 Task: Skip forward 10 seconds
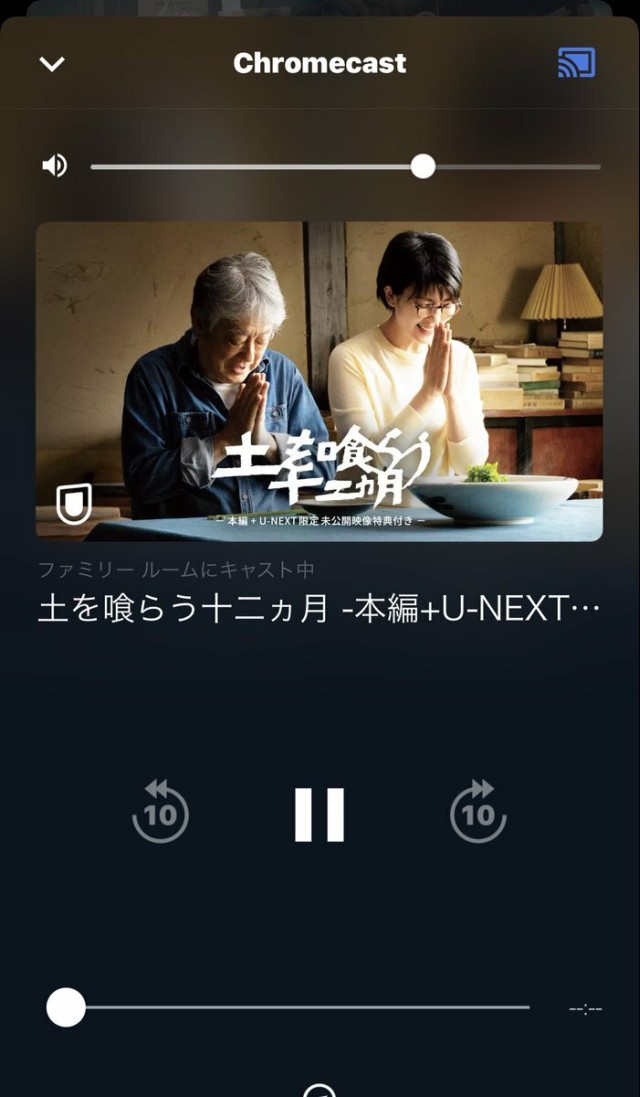(x=478, y=812)
